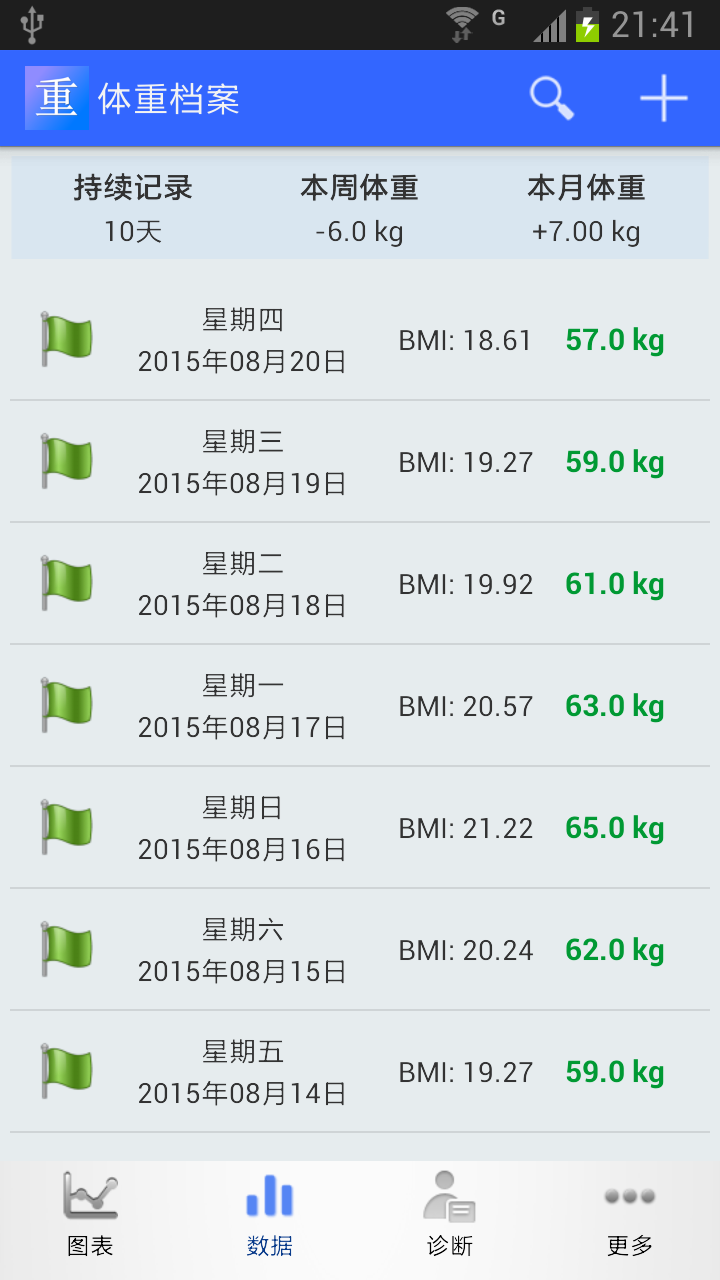Select the 数据 bar-chart icon
The height and width of the screenshot is (1280, 720).
tap(269, 1196)
